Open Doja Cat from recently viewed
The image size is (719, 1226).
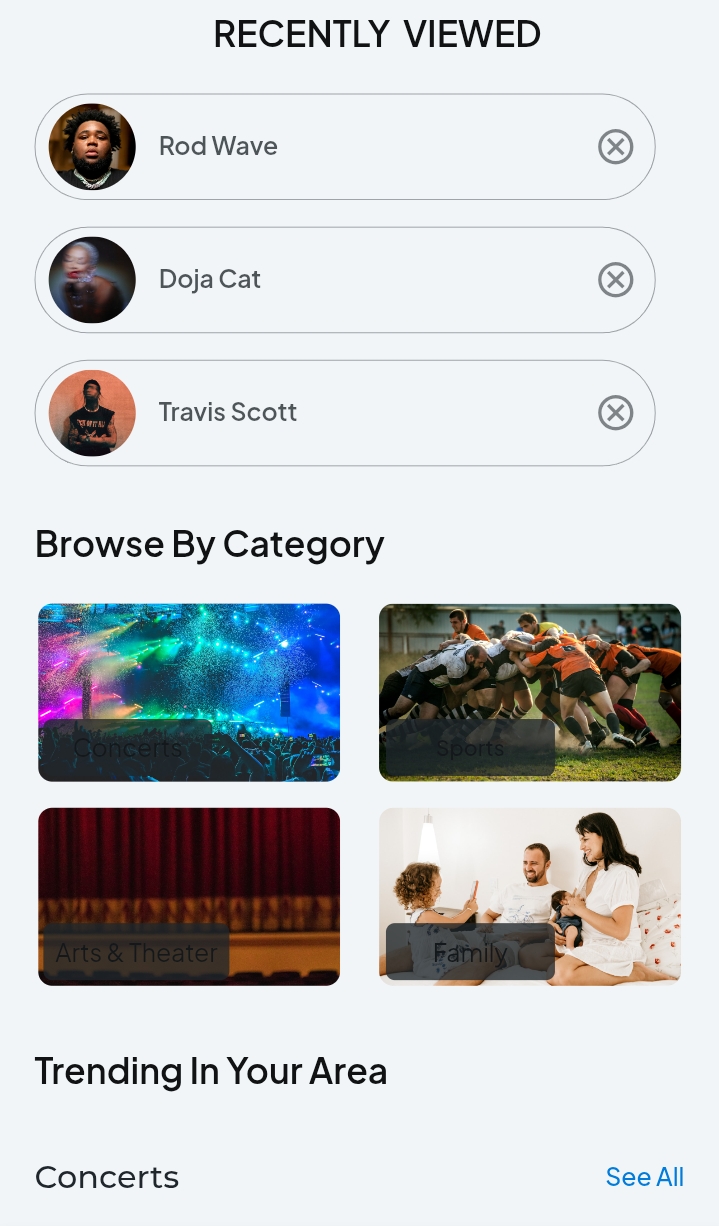tap(210, 280)
